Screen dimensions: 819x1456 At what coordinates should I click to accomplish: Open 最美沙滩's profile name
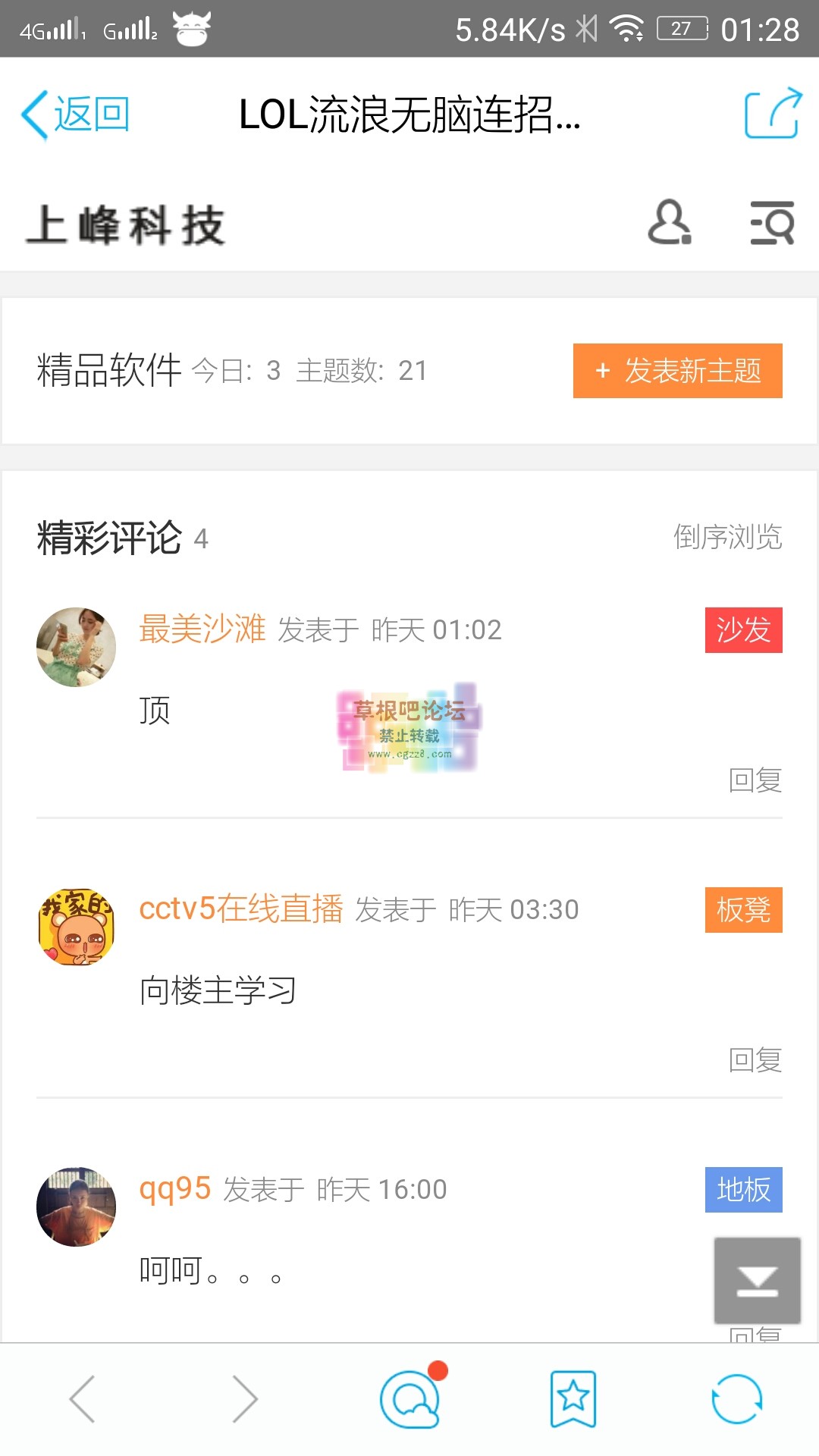click(x=202, y=629)
